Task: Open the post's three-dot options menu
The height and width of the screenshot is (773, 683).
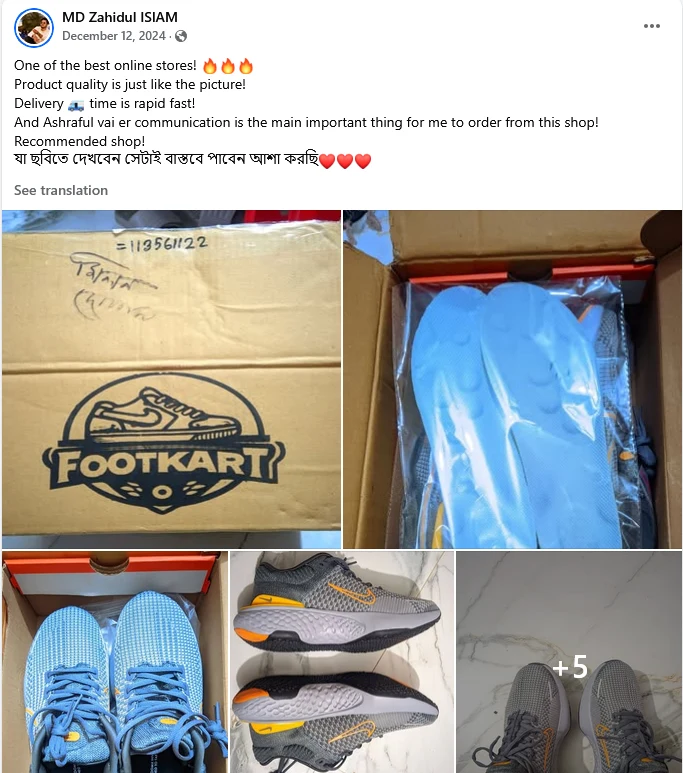Action: pyautogui.click(x=652, y=26)
